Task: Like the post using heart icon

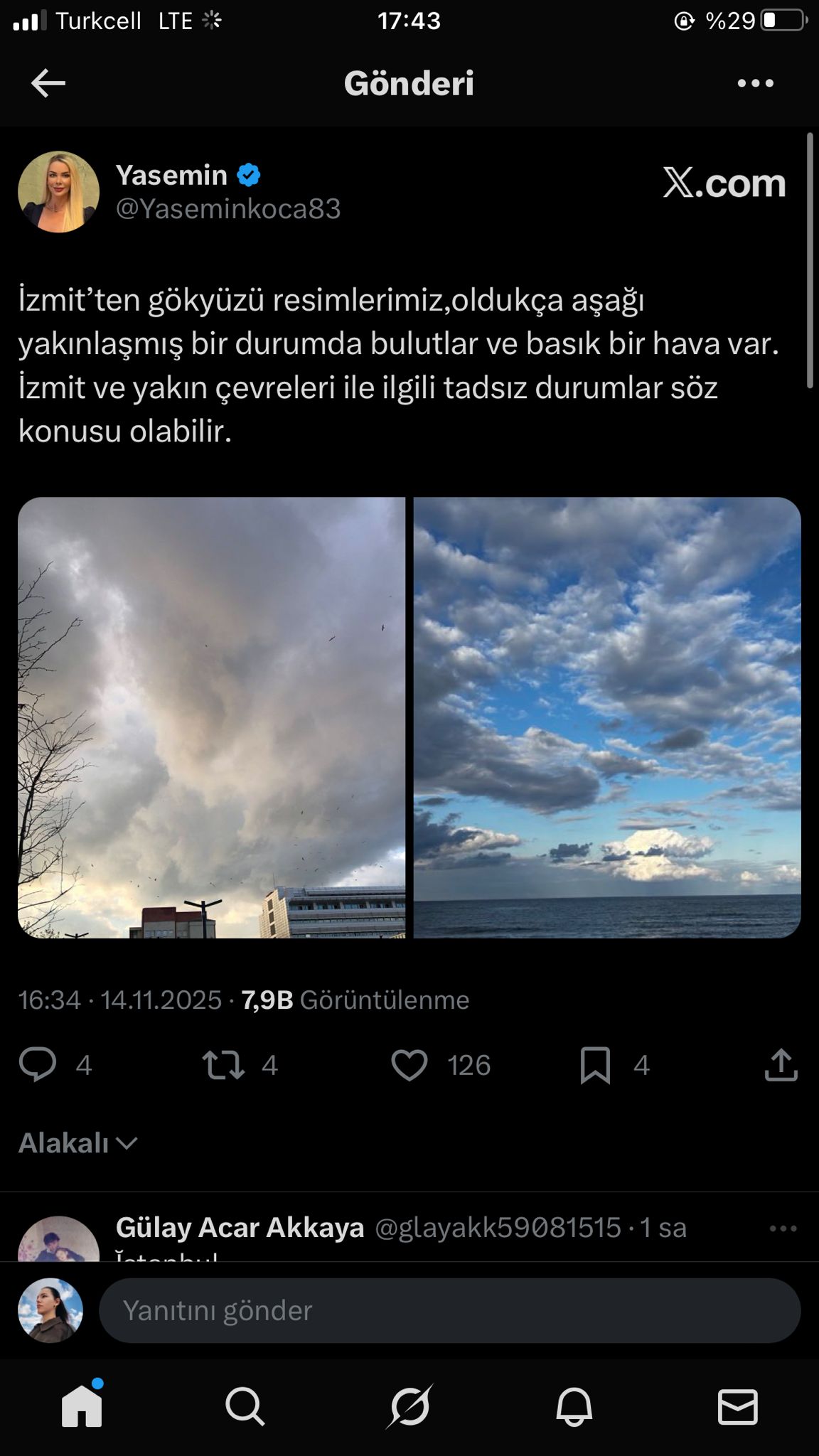Action: pos(410,1064)
